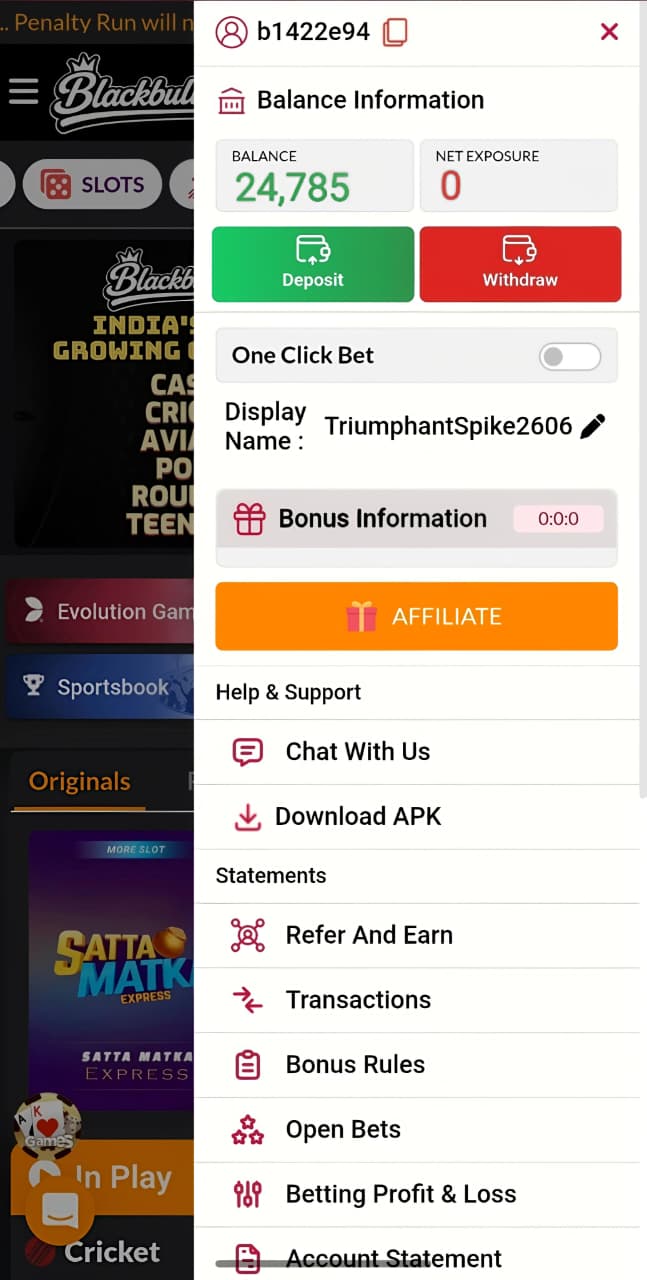Select Download APK
The image size is (647, 1280).
(x=357, y=817)
